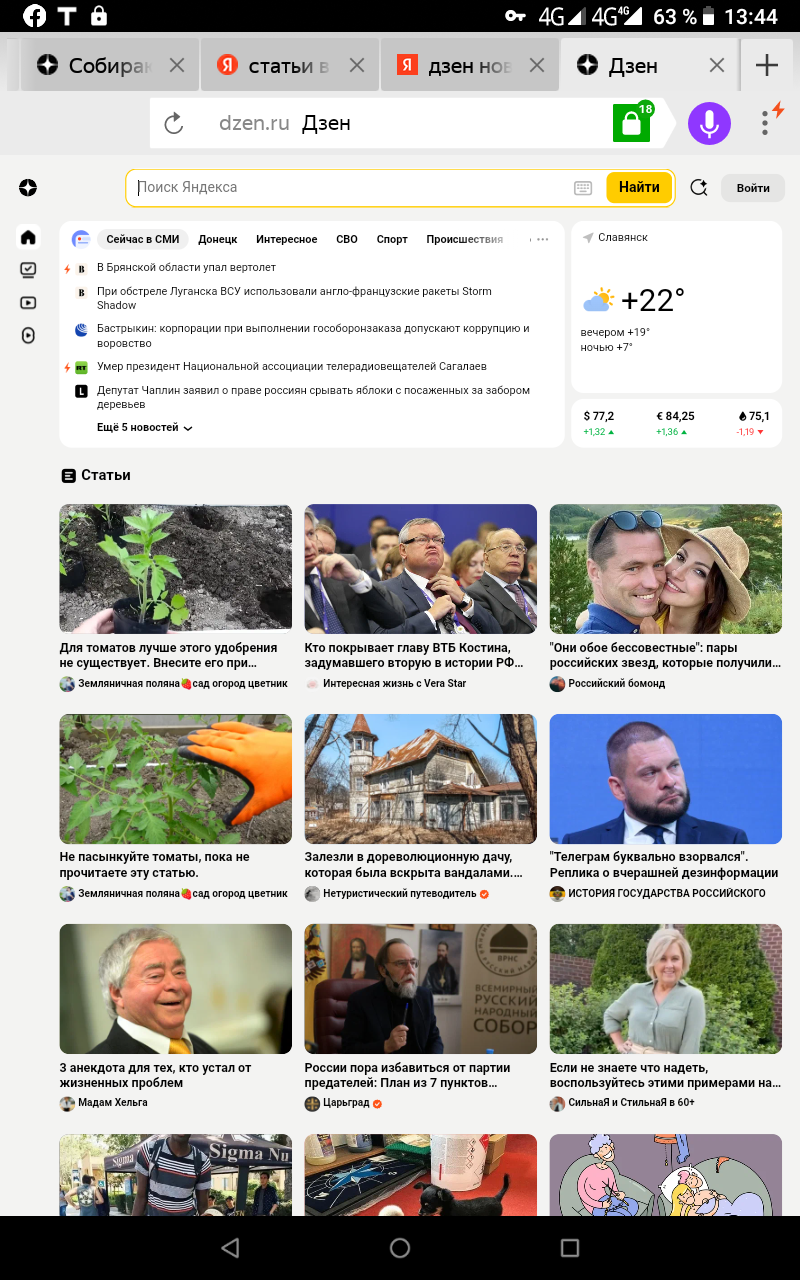
Task: Reload the dzen.ru page
Action: (x=173, y=123)
